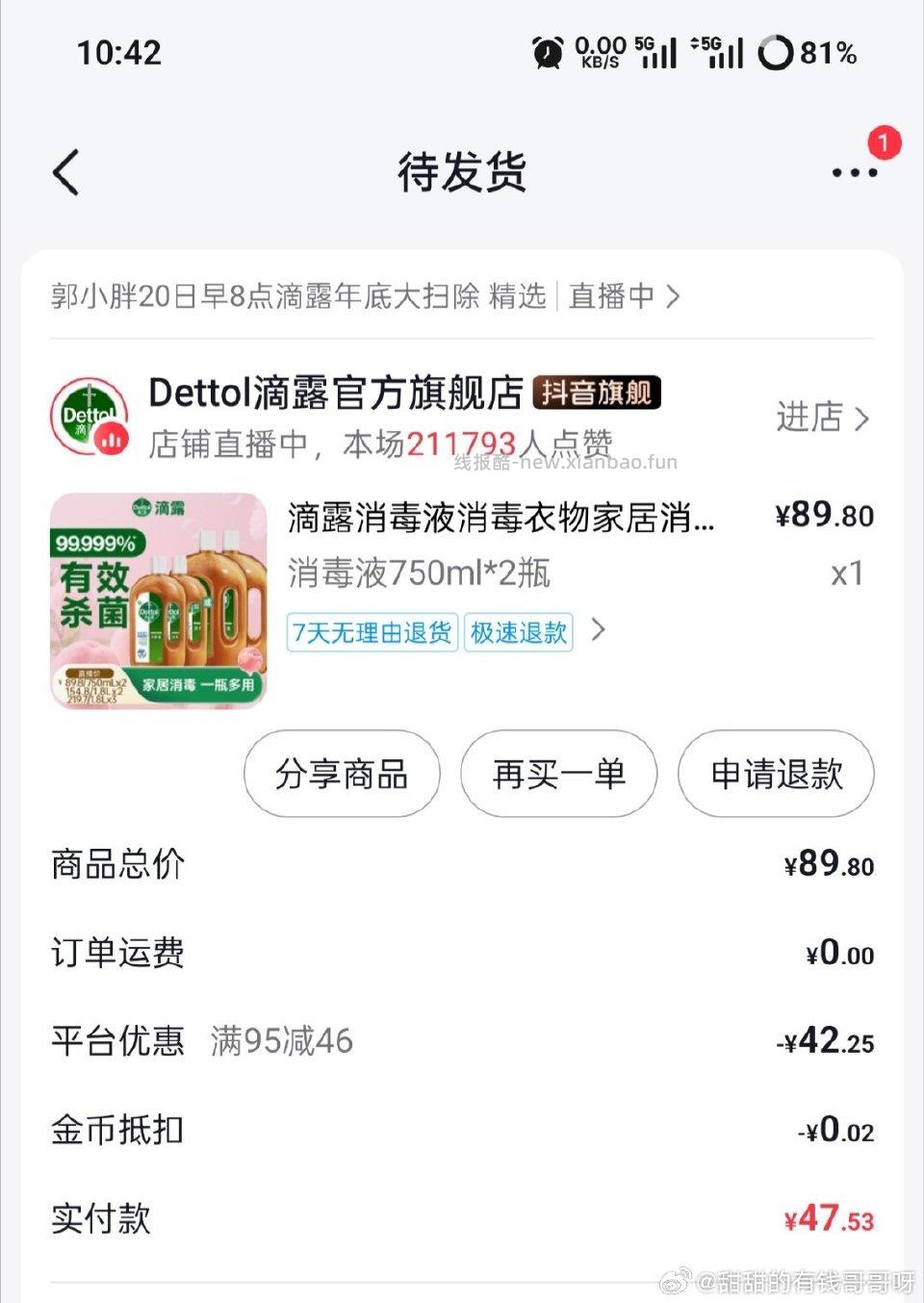Tap the 抖音旗舰 flagship badge
924x1303 pixels.
597,393
